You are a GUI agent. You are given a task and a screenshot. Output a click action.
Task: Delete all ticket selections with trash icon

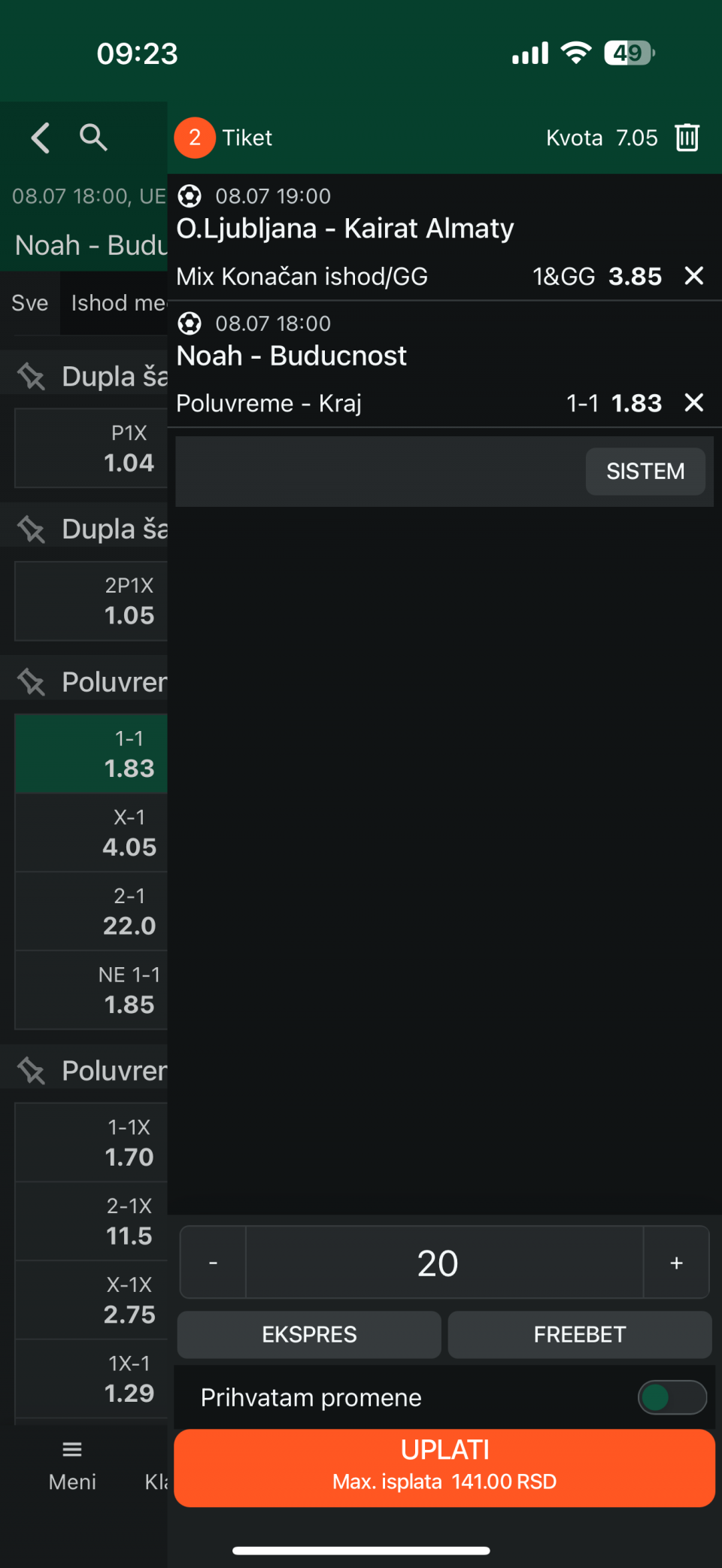pyautogui.click(x=687, y=138)
